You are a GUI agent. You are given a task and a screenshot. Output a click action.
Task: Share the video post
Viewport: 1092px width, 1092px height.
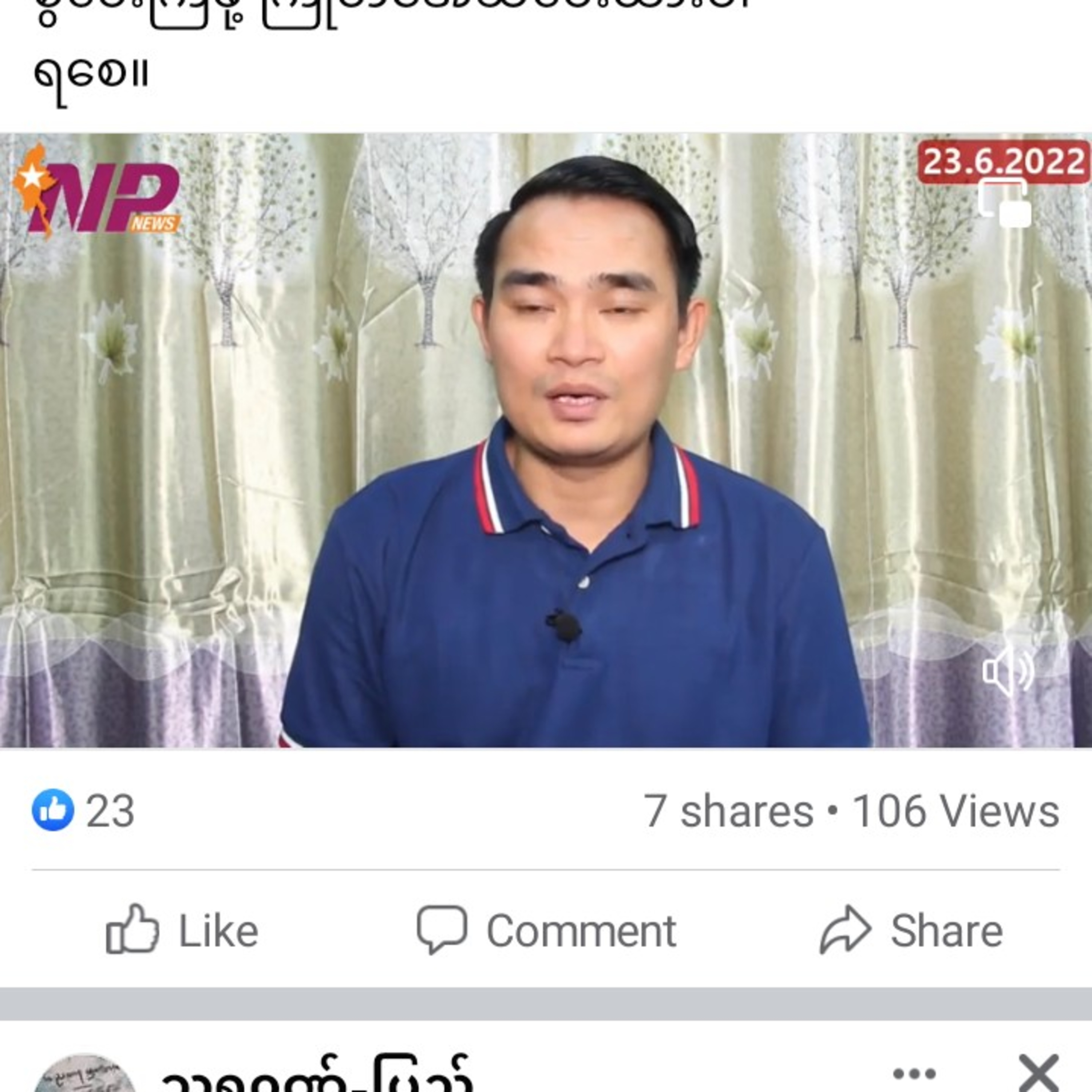coord(911,931)
